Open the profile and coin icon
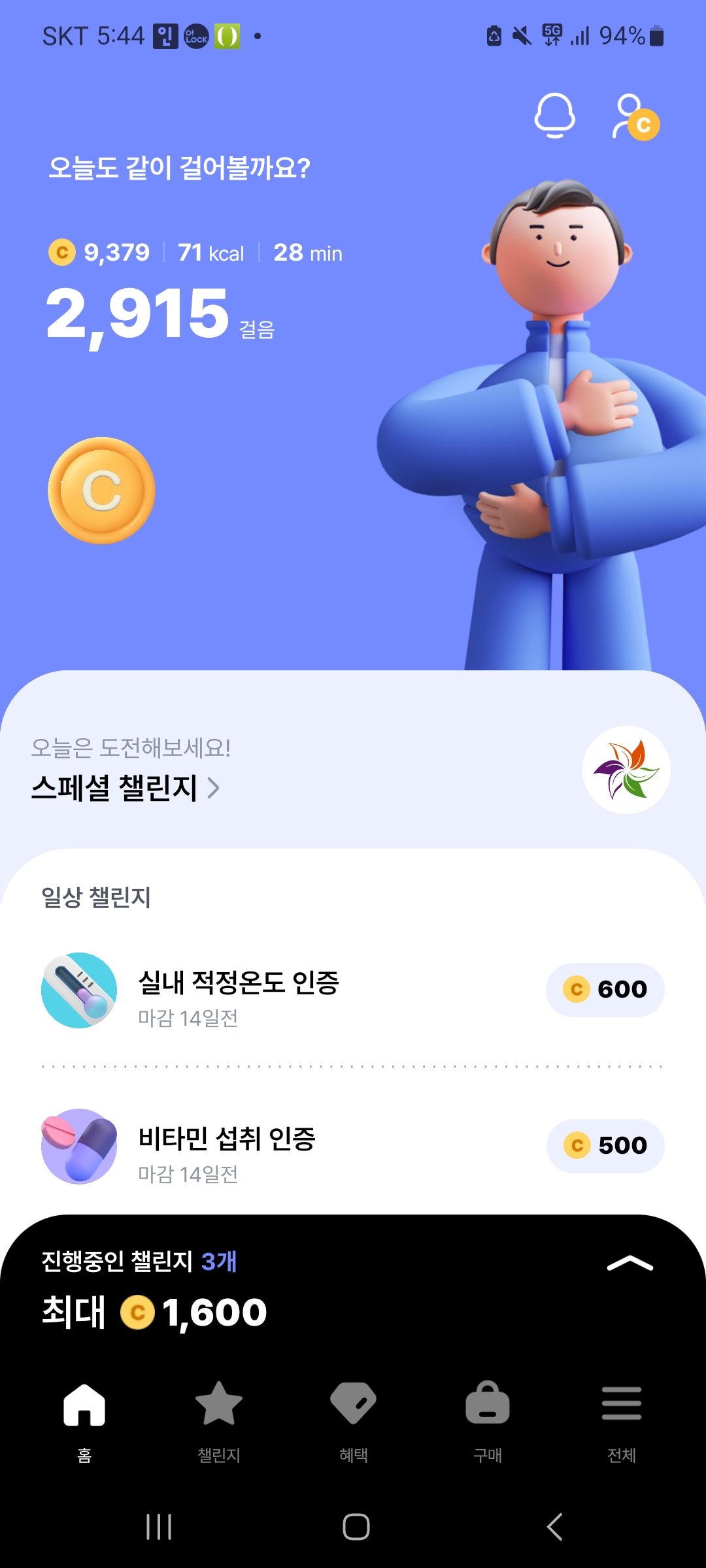This screenshot has width=706, height=1568. pyautogui.click(x=635, y=118)
